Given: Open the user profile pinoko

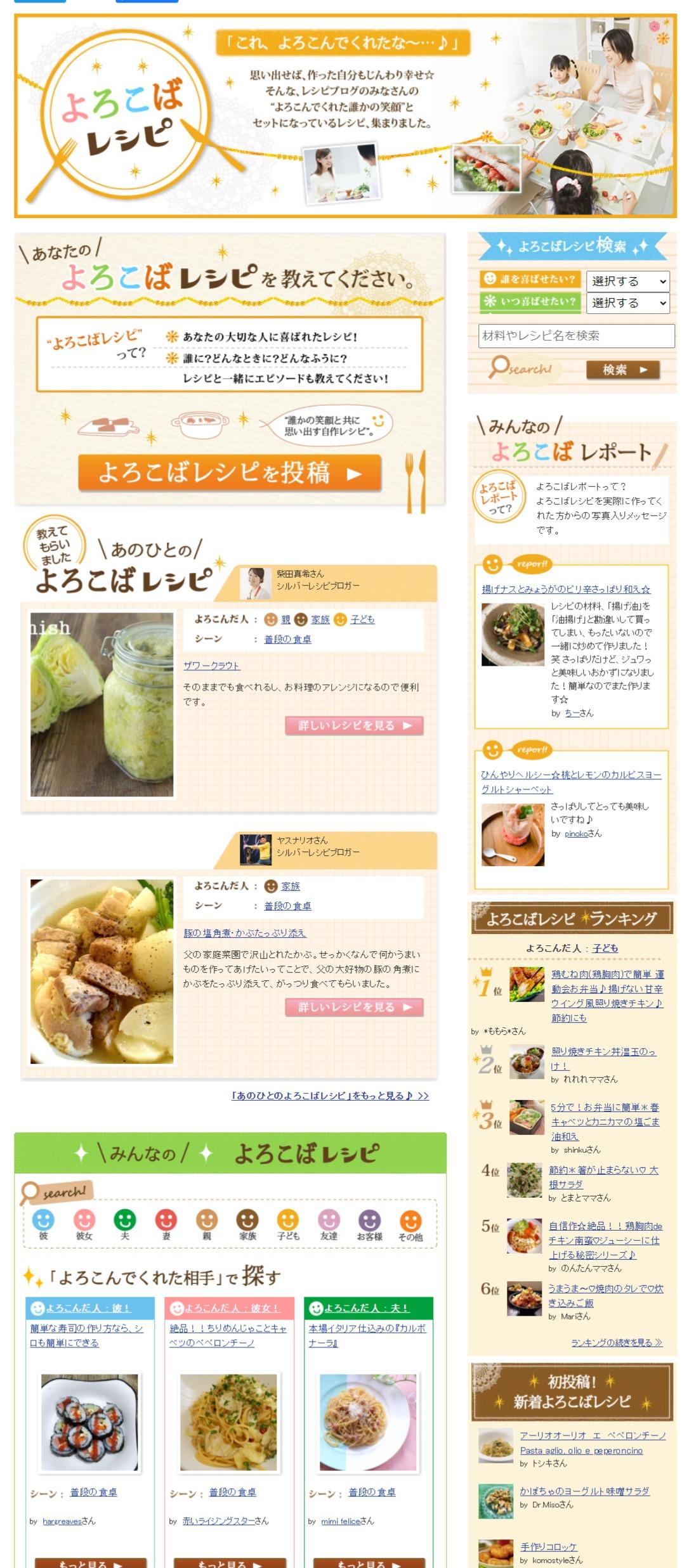Looking at the screenshot, I should 575,834.
